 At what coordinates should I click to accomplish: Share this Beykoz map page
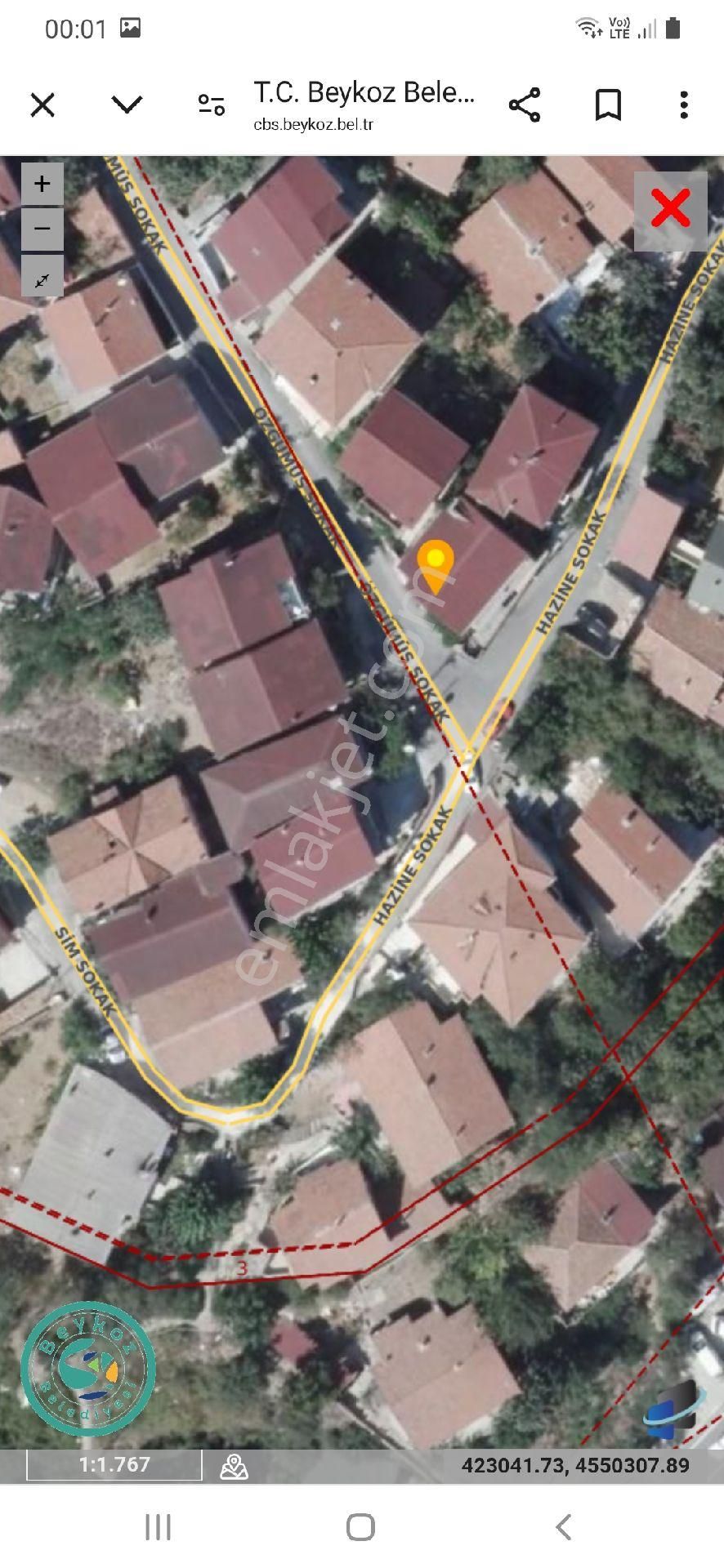click(x=524, y=105)
